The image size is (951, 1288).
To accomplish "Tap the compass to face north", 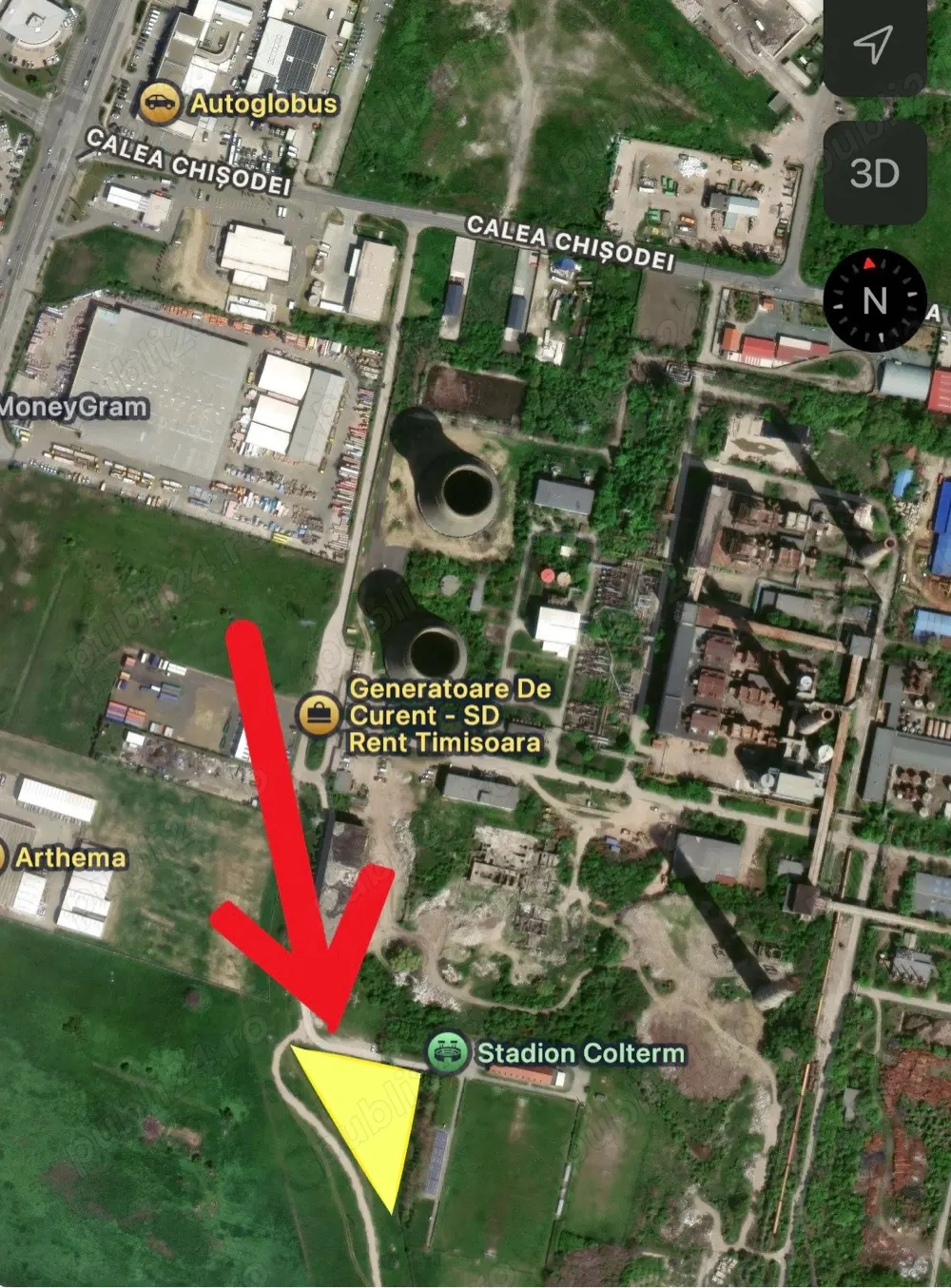I will pyautogui.click(x=874, y=301).
